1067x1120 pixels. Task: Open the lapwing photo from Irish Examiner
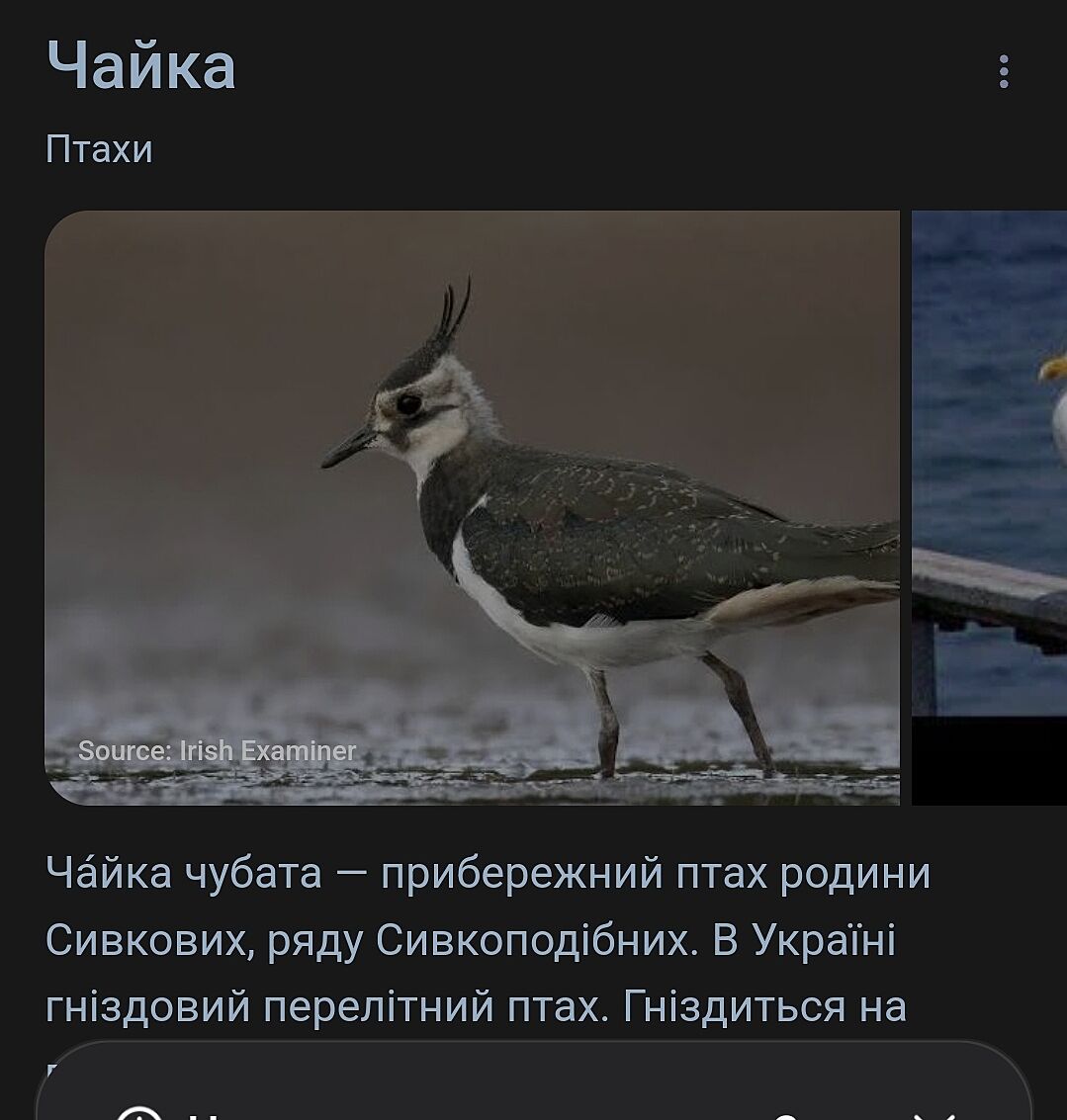(x=472, y=507)
